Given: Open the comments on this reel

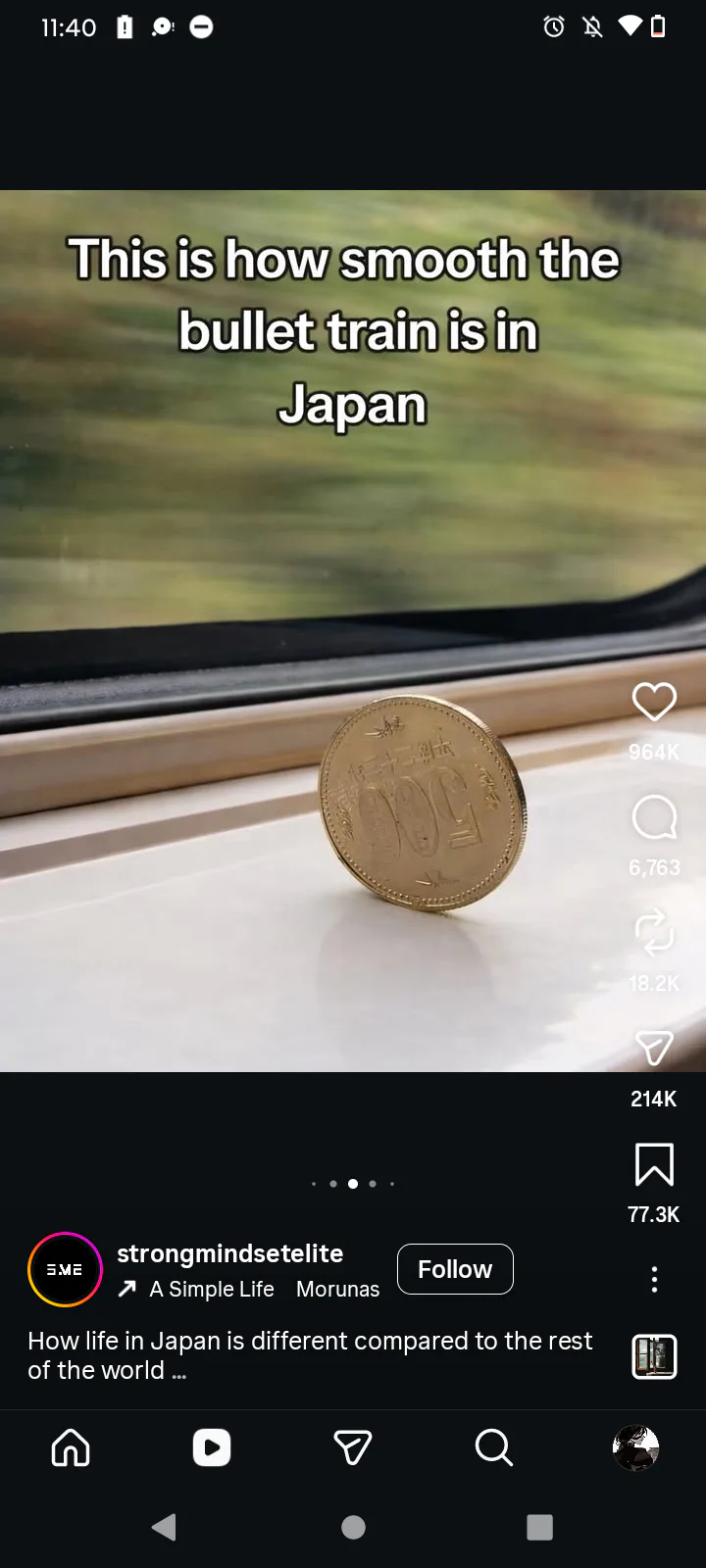Looking at the screenshot, I should 654,817.
